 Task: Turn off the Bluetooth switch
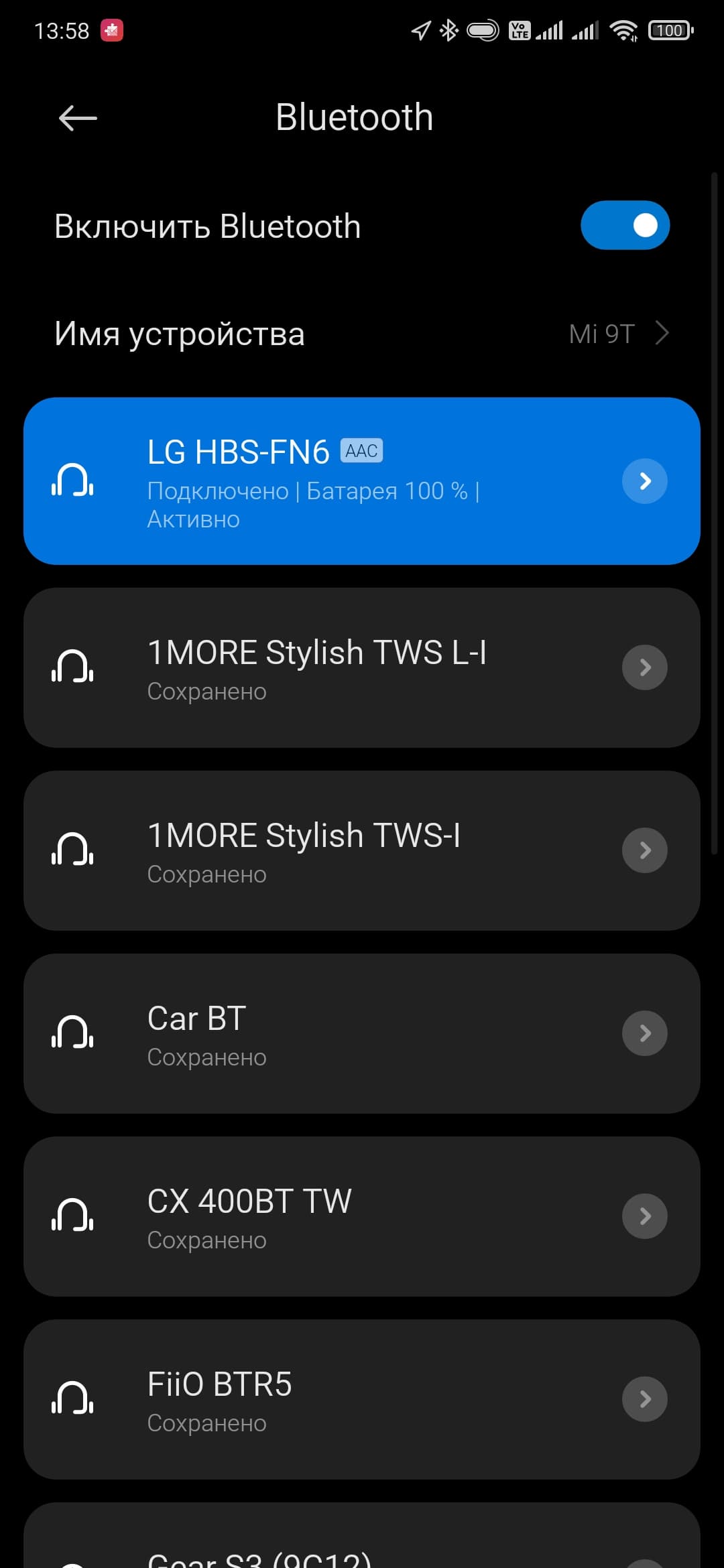[x=625, y=226]
